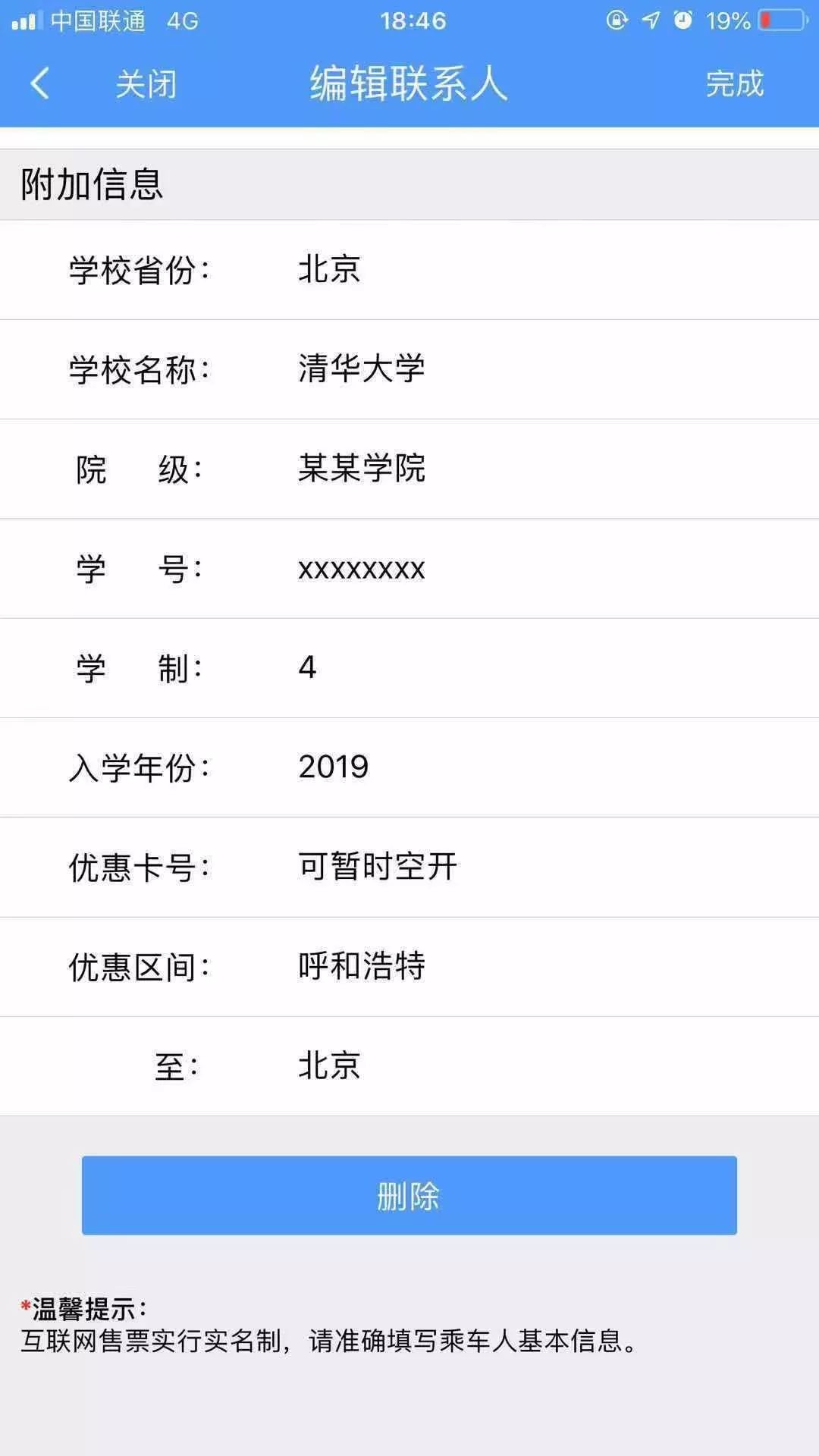Tap the battery indicator in status bar
Image resolution: width=819 pixels, height=1456 pixels.
[x=781, y=20]
